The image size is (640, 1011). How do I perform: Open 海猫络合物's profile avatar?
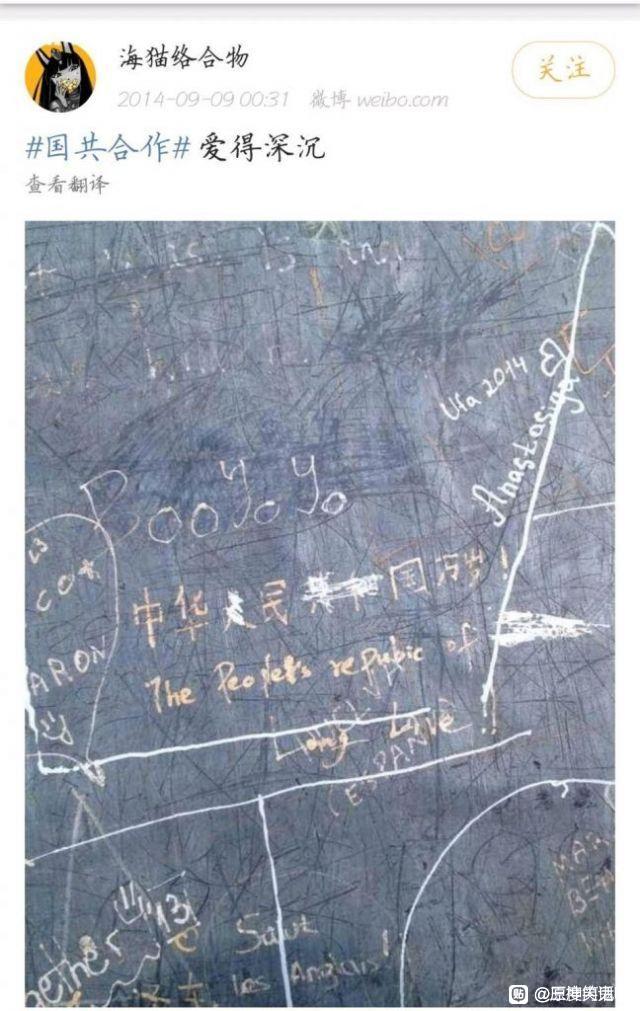click(60, 77)
